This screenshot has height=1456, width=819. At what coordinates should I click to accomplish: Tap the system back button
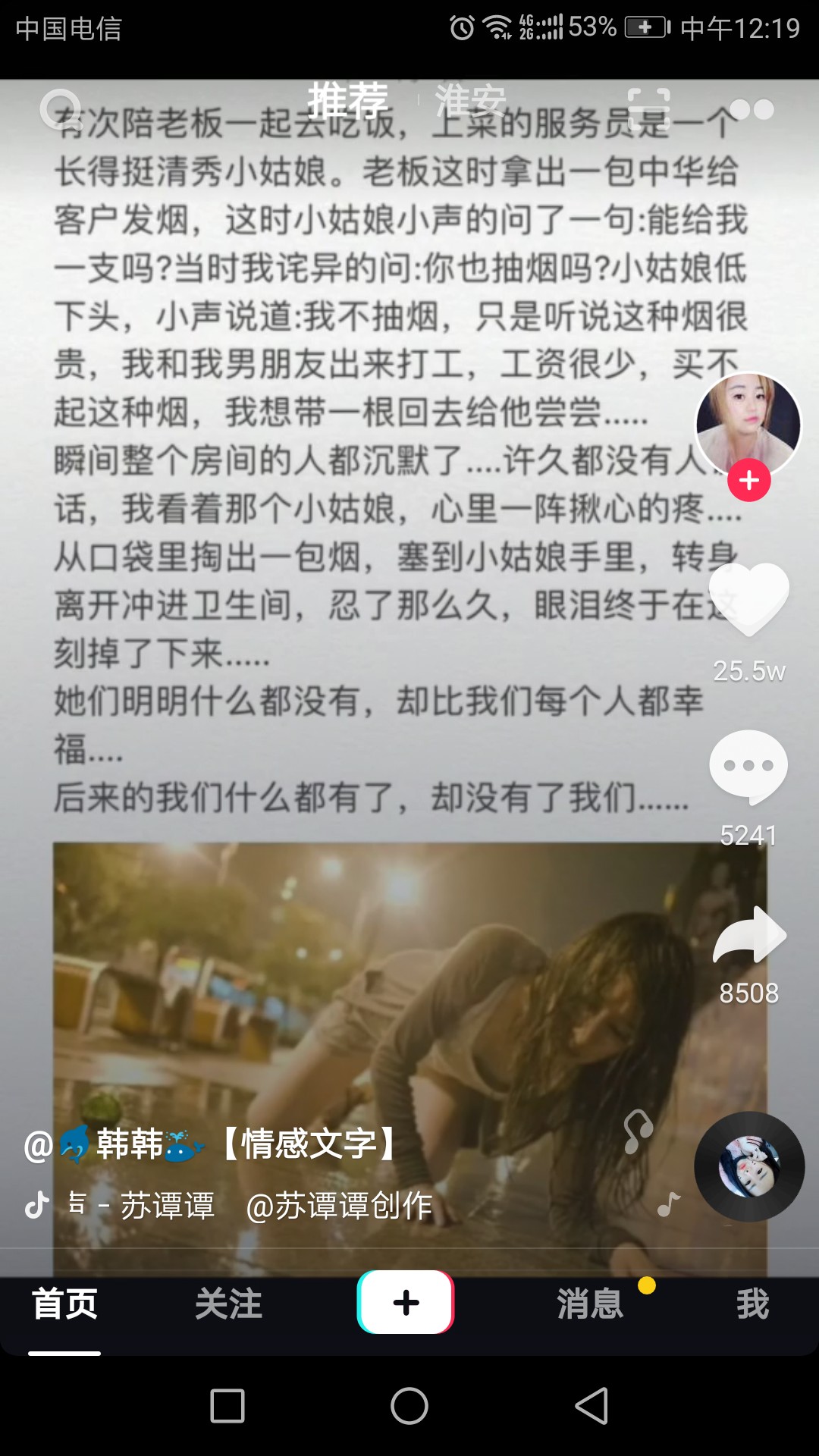point(591,1406)
